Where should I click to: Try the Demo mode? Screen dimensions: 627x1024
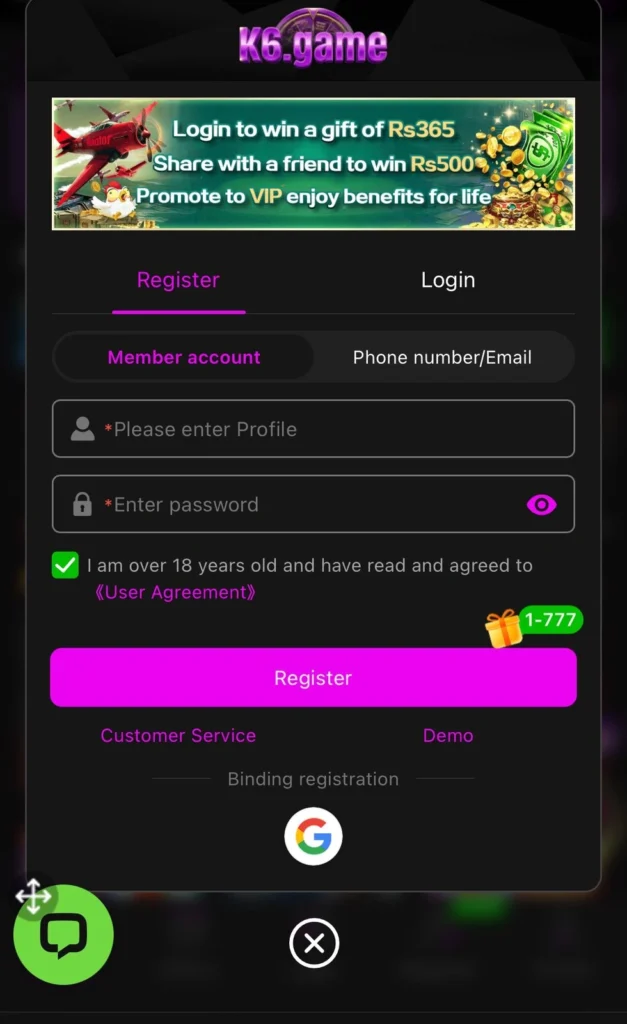point(447,736)
